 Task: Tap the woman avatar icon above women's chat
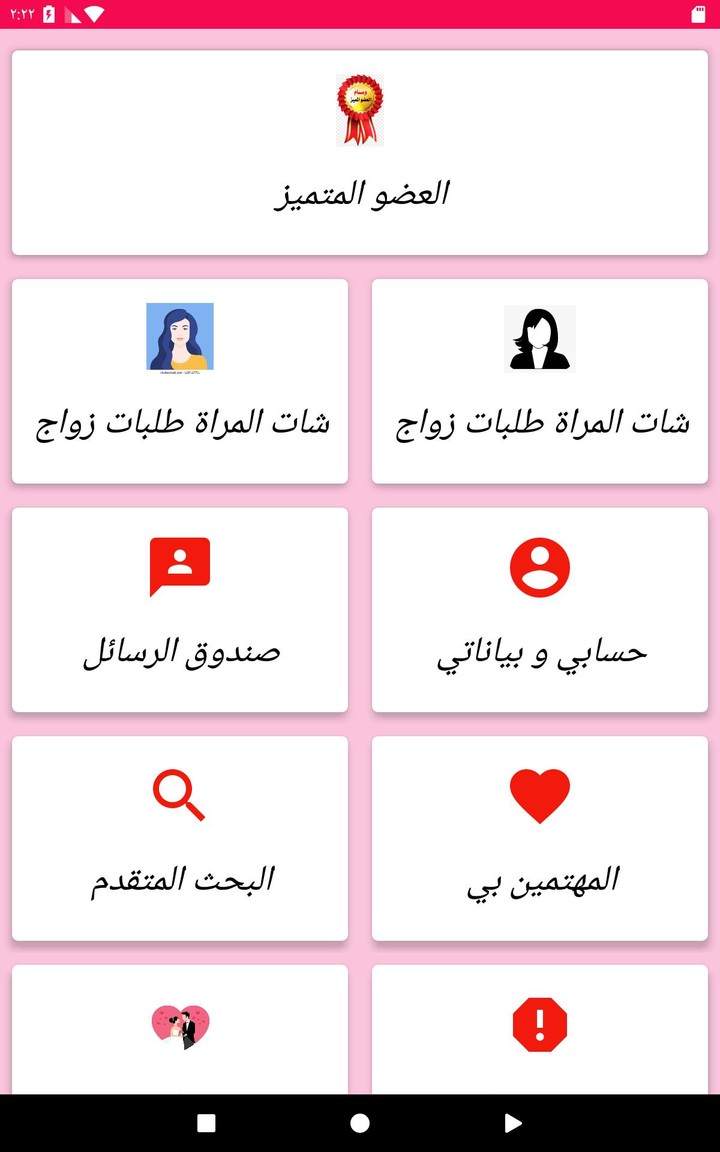[x=180, y=337]
